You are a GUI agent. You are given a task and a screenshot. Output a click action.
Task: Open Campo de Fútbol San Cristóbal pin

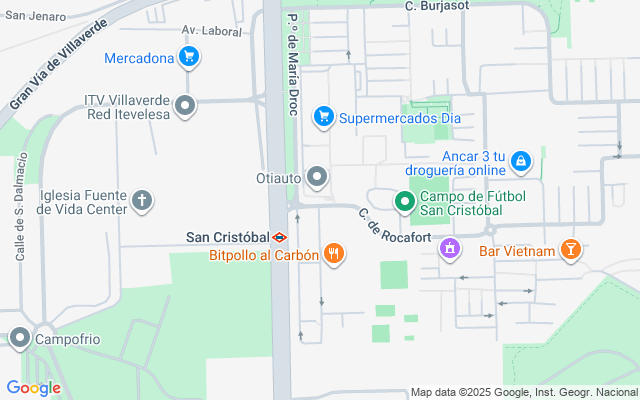pos(405,202)
